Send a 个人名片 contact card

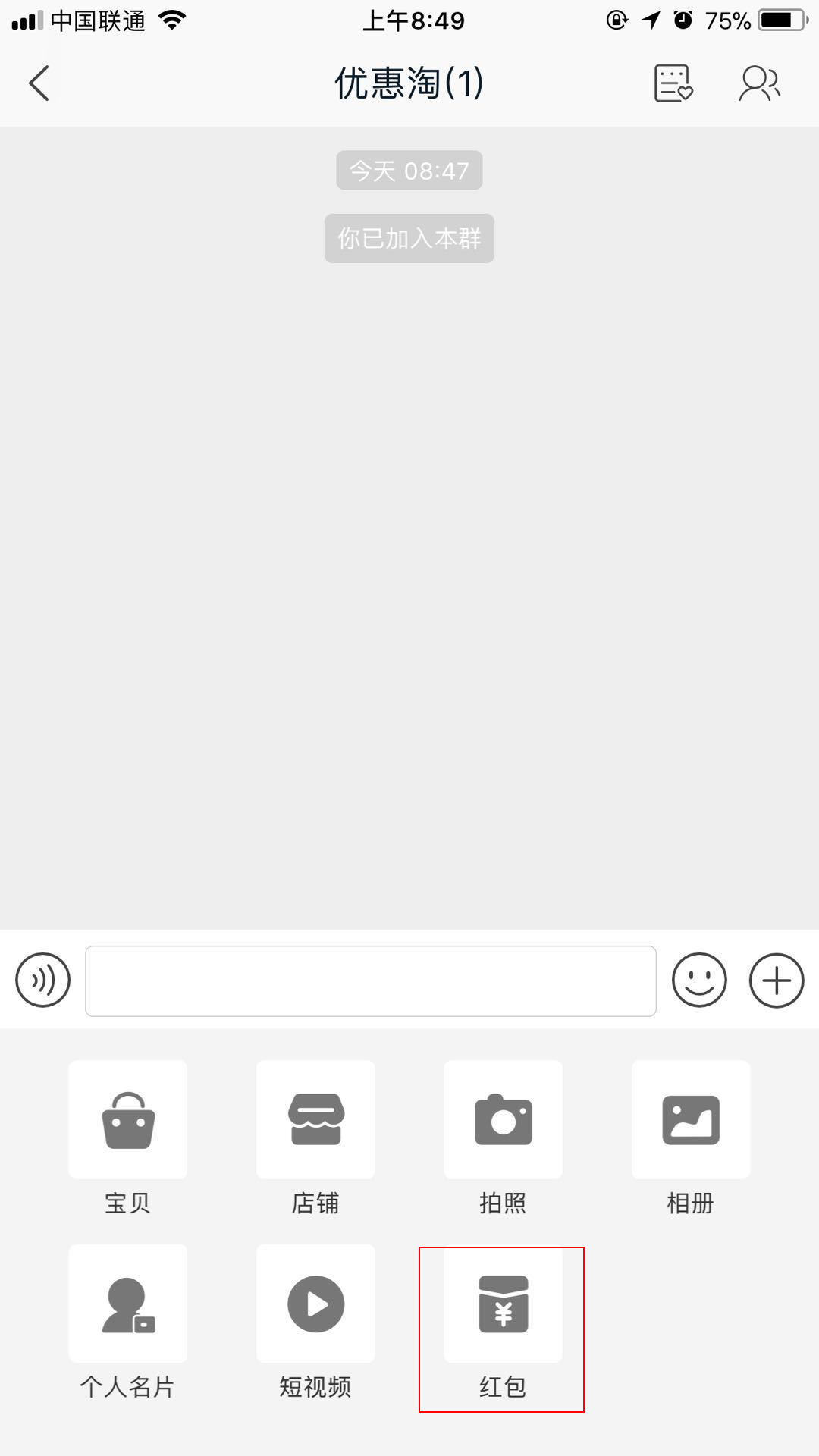127,1304
